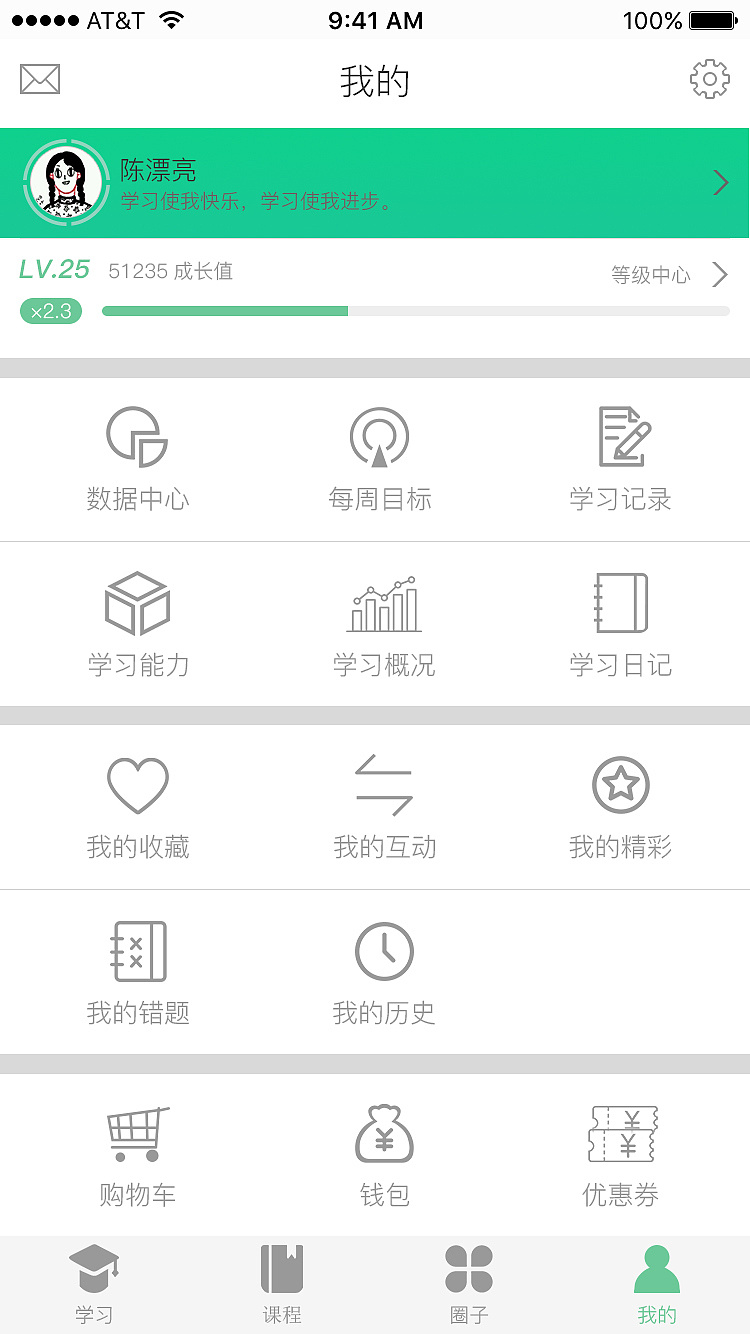
Task: Select the 每周目标 weekly goals icon
Action: click(x=380, y=436)
